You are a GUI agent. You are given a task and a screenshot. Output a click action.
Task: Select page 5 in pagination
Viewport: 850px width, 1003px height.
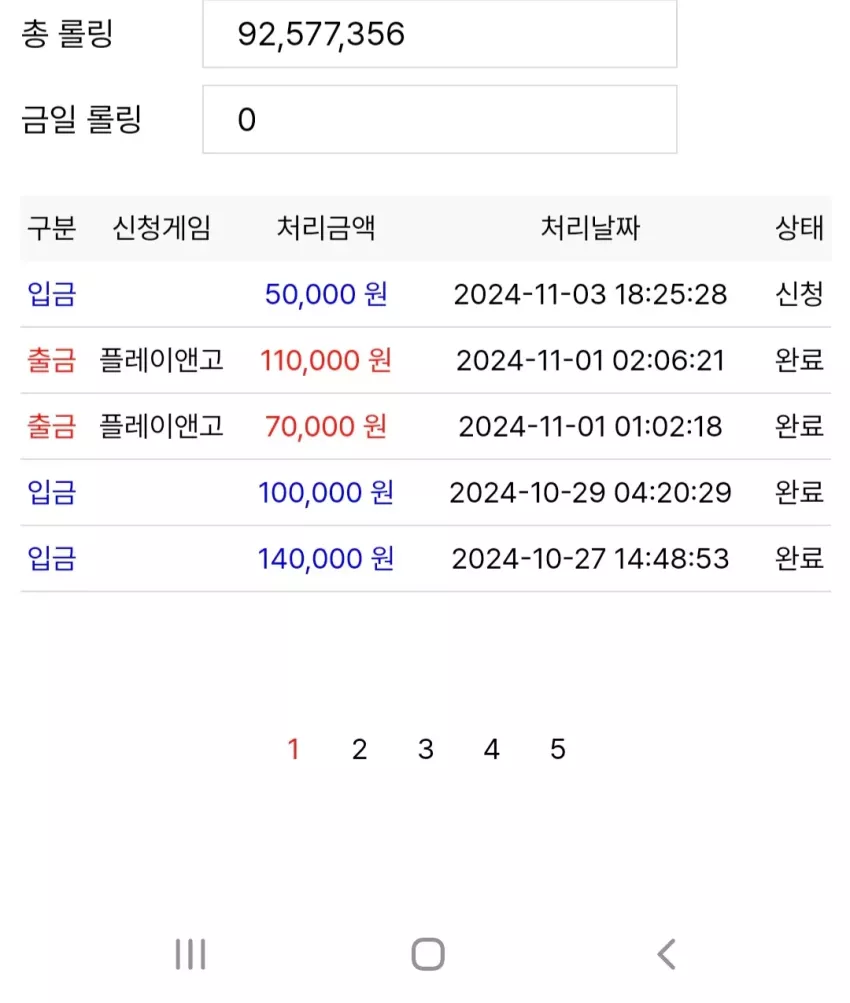click(558, 749)
